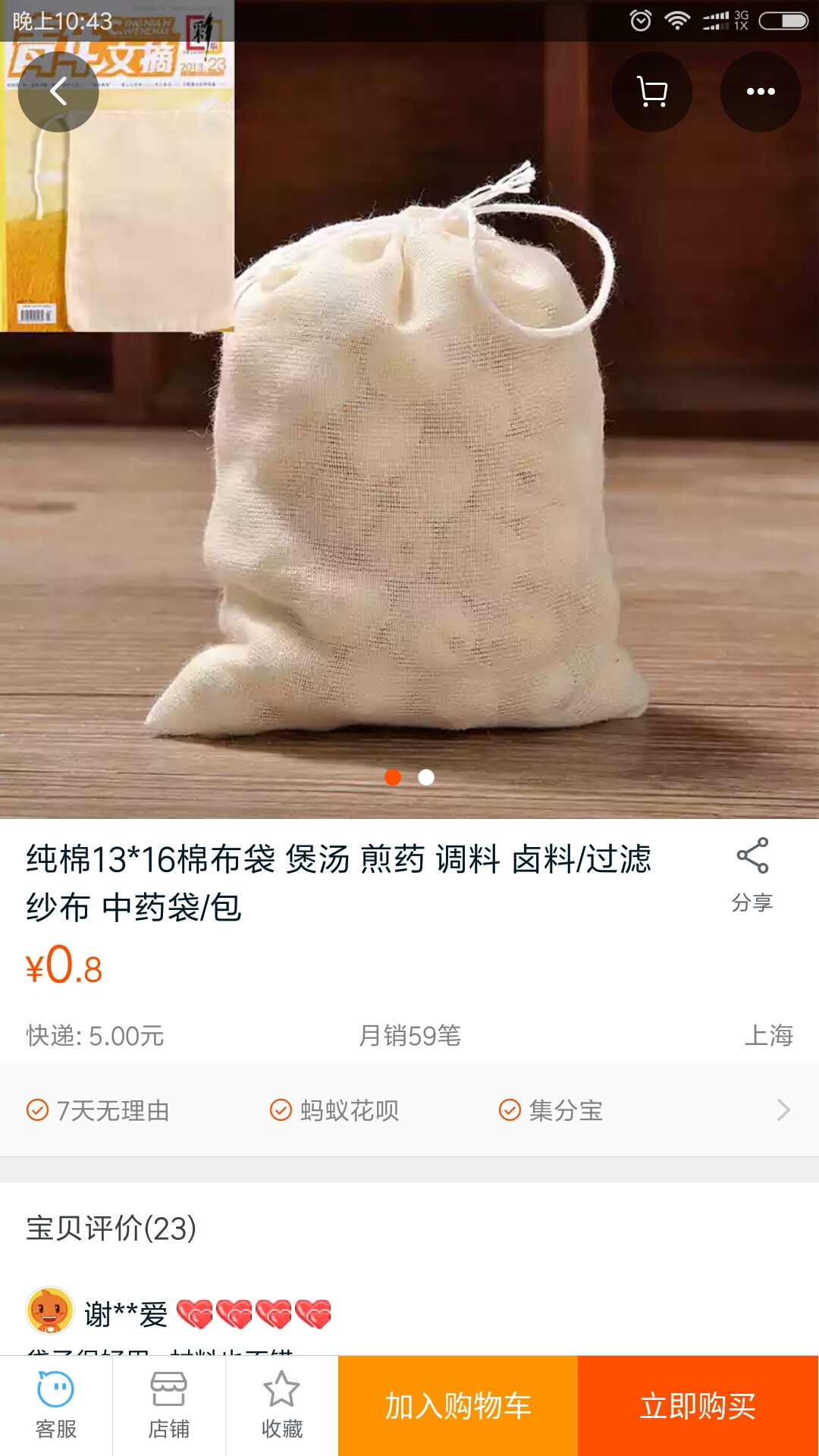This screenshot has height=1456, width=819.
Task: Contact 客服 customer service
Action: 56,1405
